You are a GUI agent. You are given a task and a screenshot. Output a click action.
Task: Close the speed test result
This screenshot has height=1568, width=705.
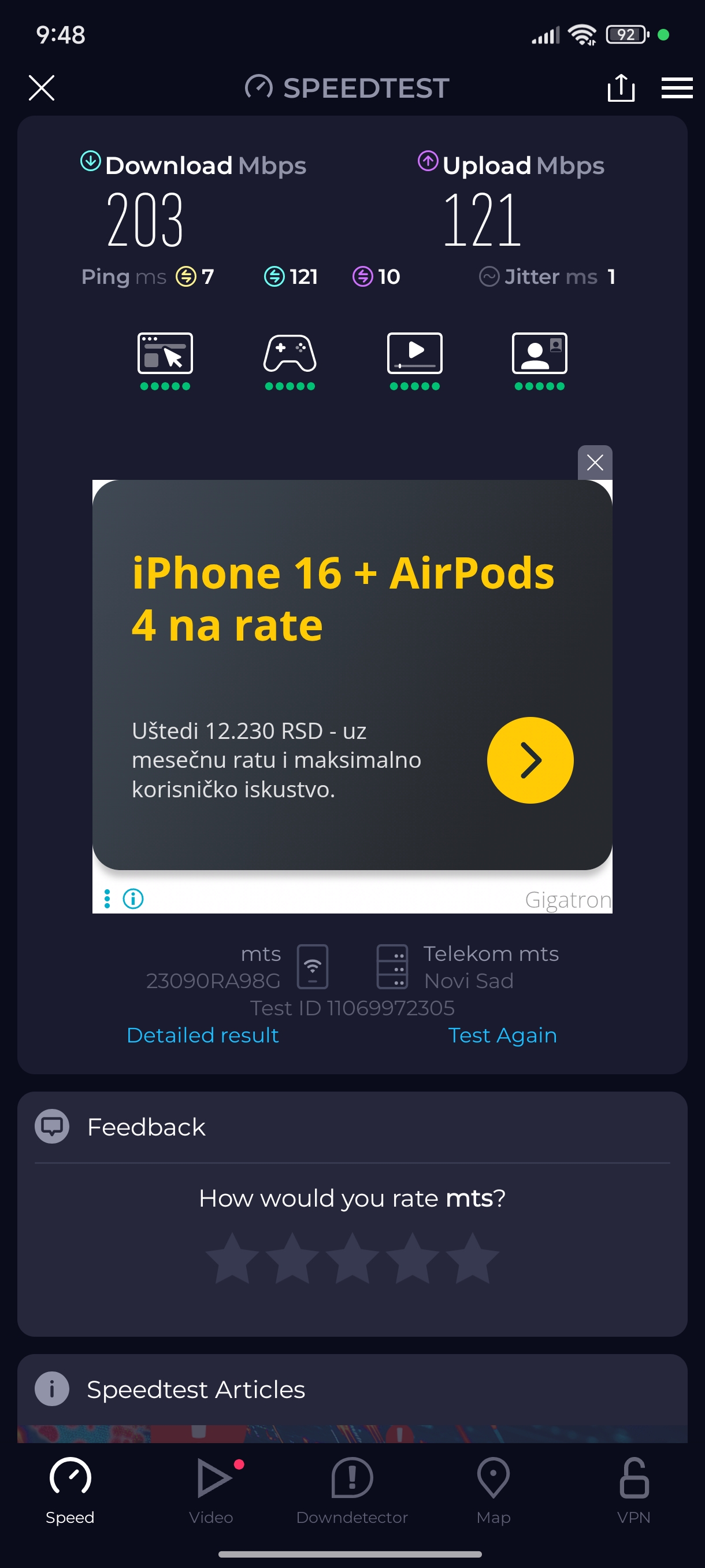click(42, 88)
